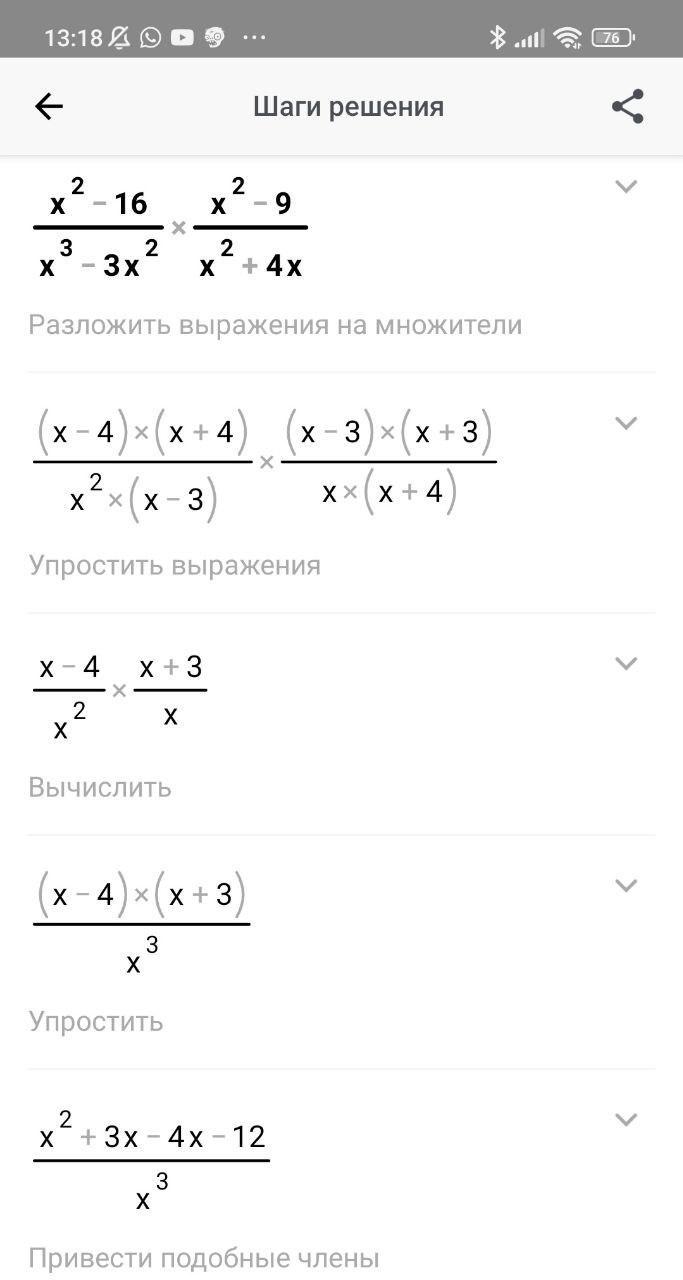Expand the 'Вычислить' step

tap(626, 663)
